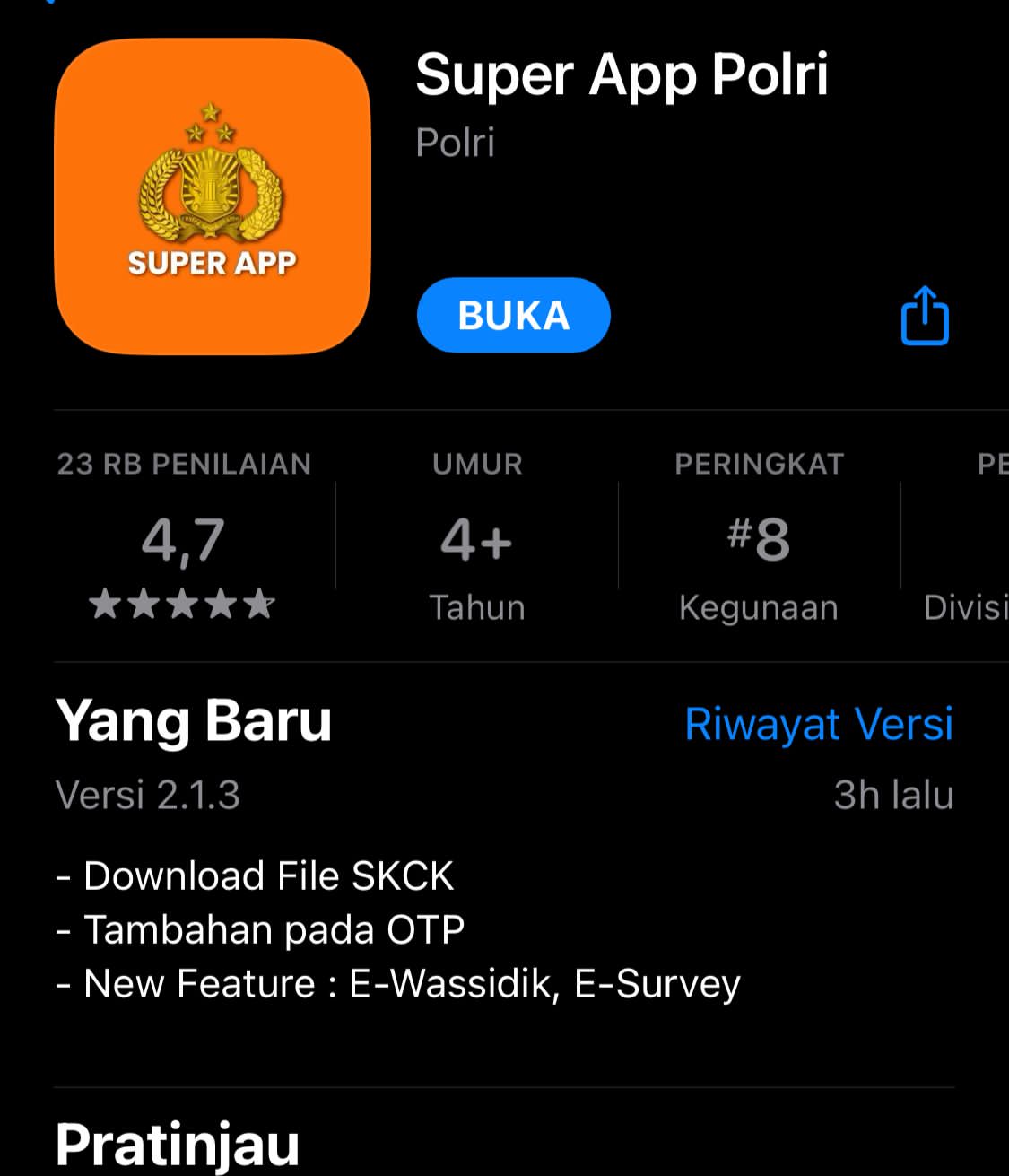The image size is (1009, 1176).
Task: Tap the BUKA button to open the app
Action: pyautogui.click(x=513, y=316)
